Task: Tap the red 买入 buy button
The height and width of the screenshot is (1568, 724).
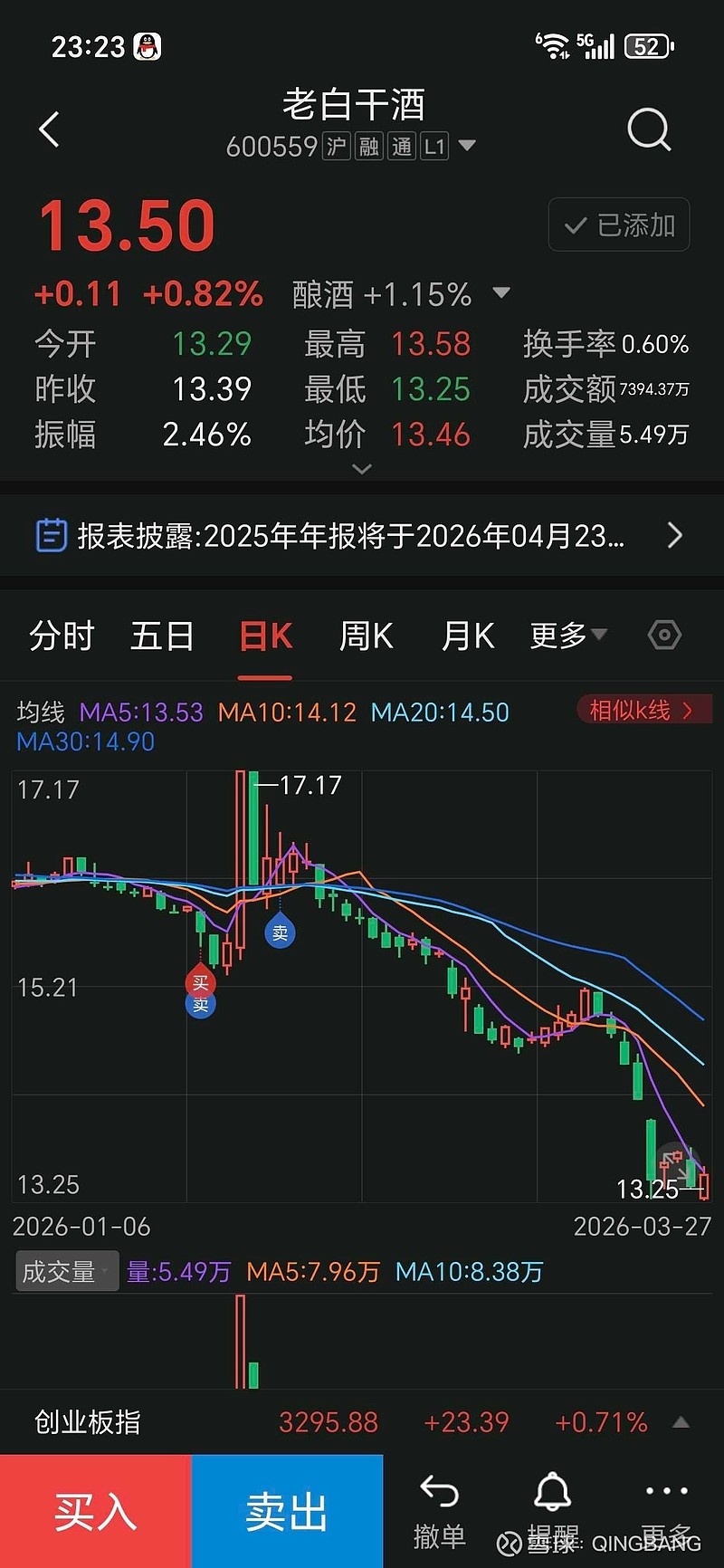Action: pyautogui.click(x=94, y=1509)
